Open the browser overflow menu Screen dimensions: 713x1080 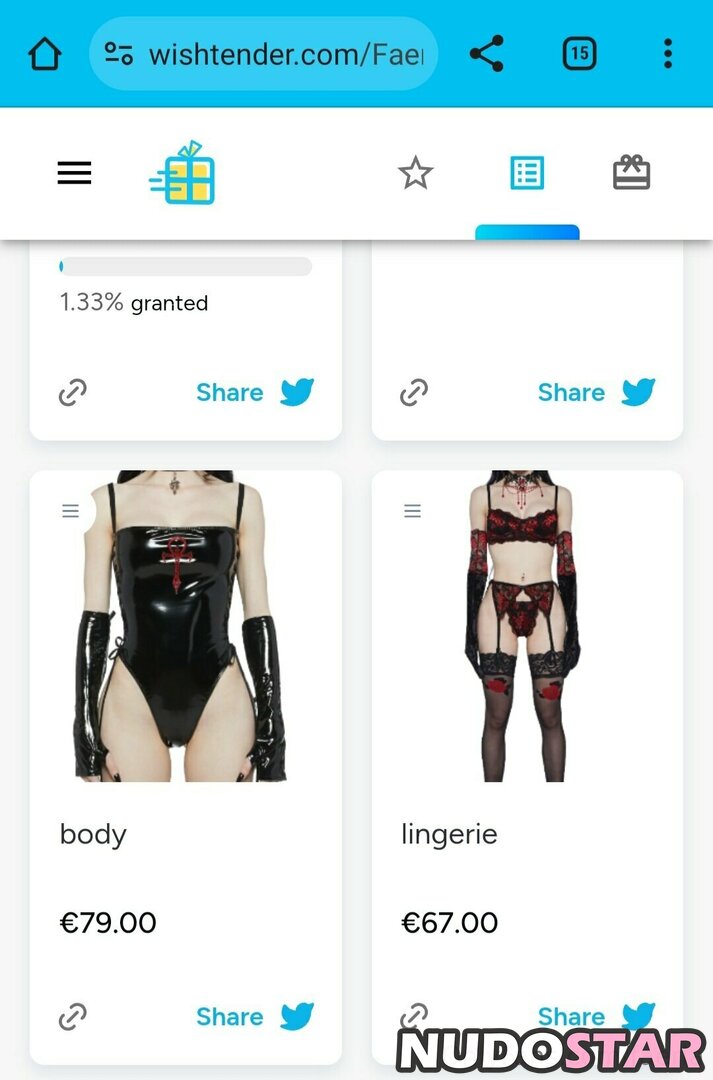[668, 54]
